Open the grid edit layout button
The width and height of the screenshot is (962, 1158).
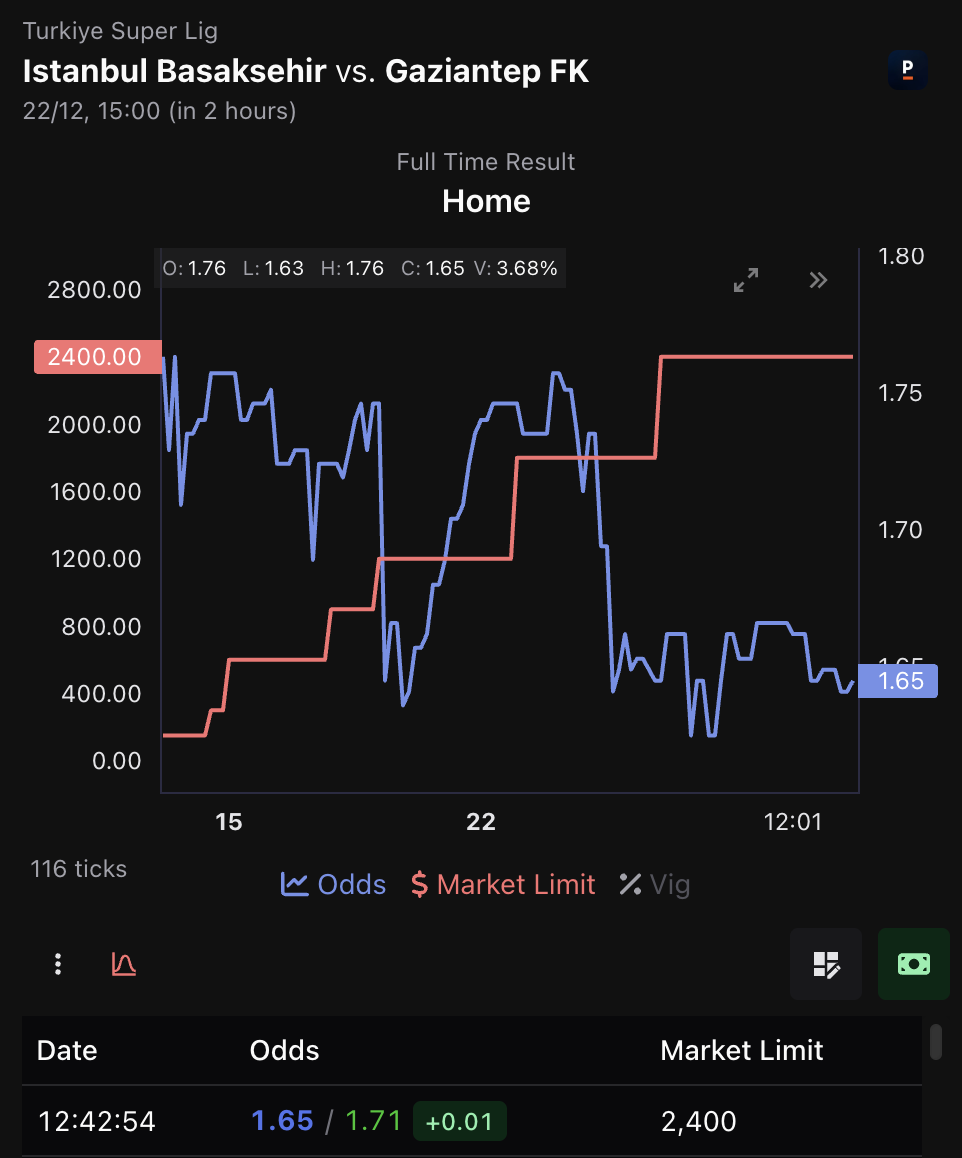pyautogui.click(x=826, y=964)
